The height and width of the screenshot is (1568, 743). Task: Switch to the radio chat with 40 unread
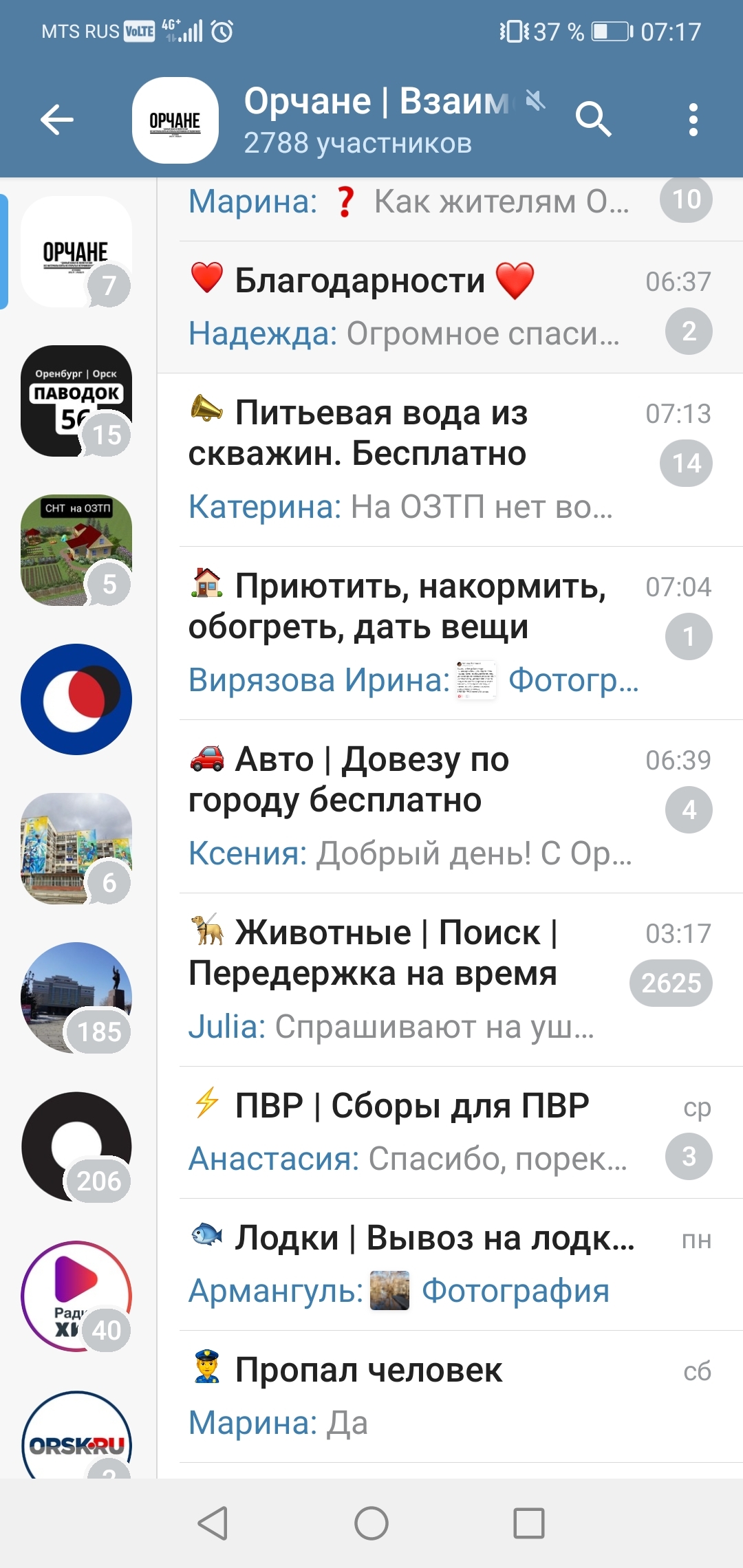(76, 1296)
